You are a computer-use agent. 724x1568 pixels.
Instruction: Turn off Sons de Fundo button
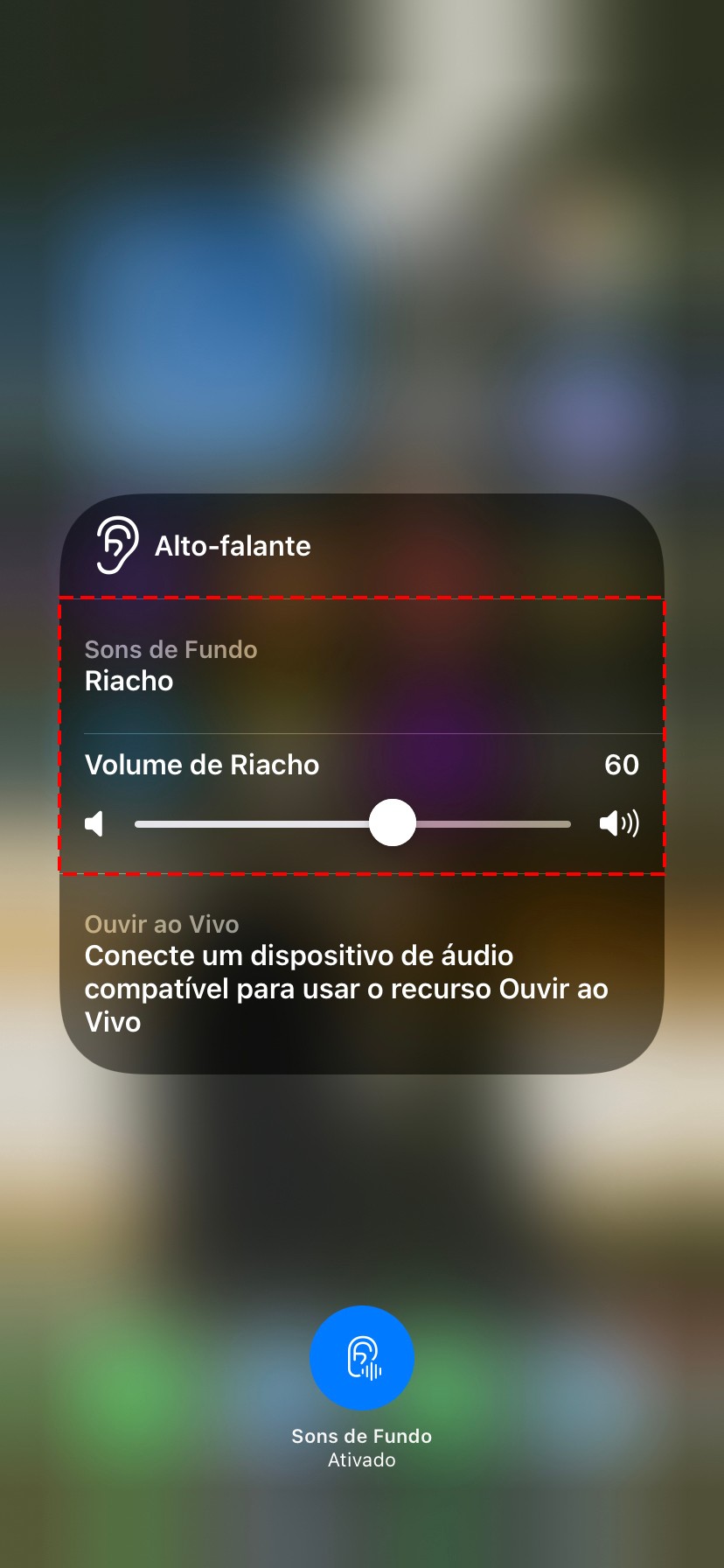click(361, 1358)
